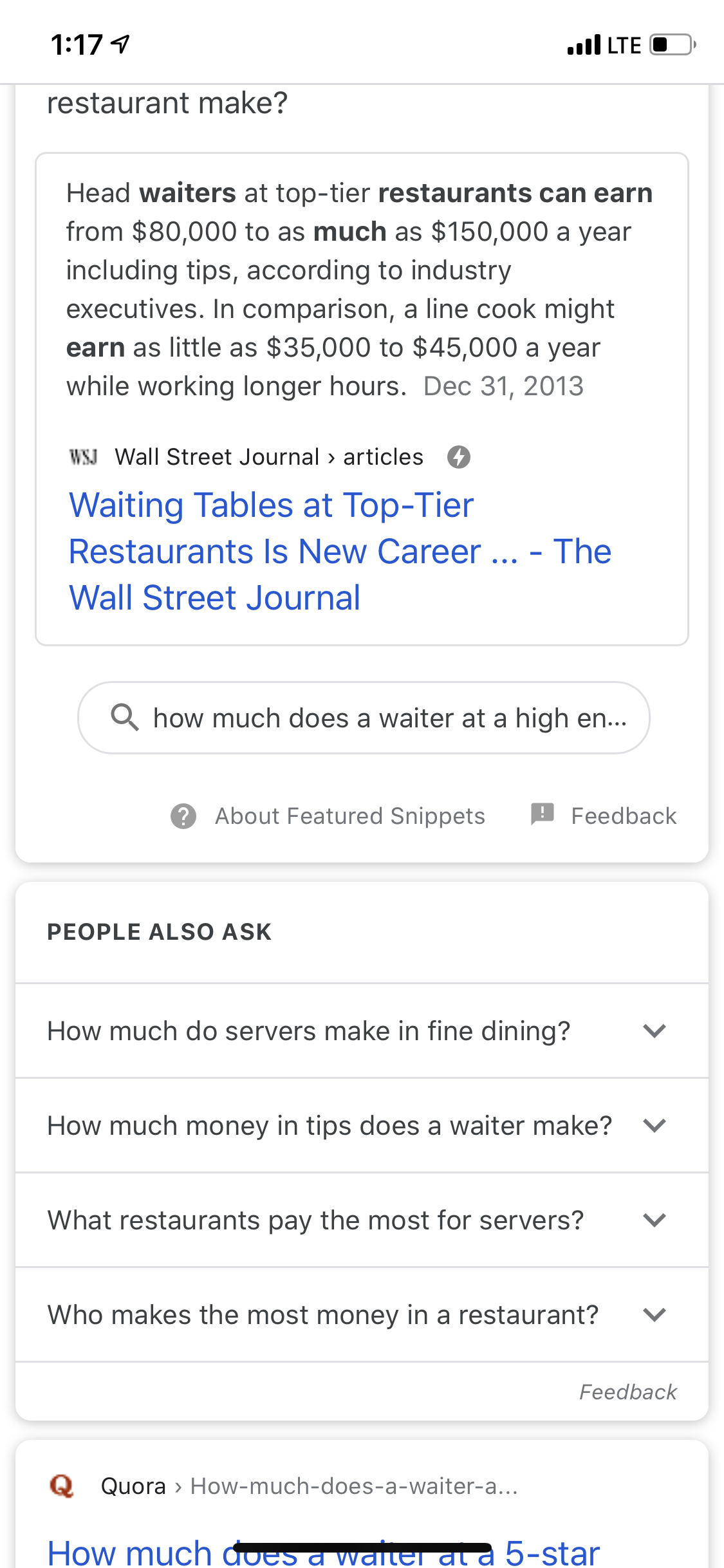
Task: Open About Featured Snippets info
Action: coord(328,816)
